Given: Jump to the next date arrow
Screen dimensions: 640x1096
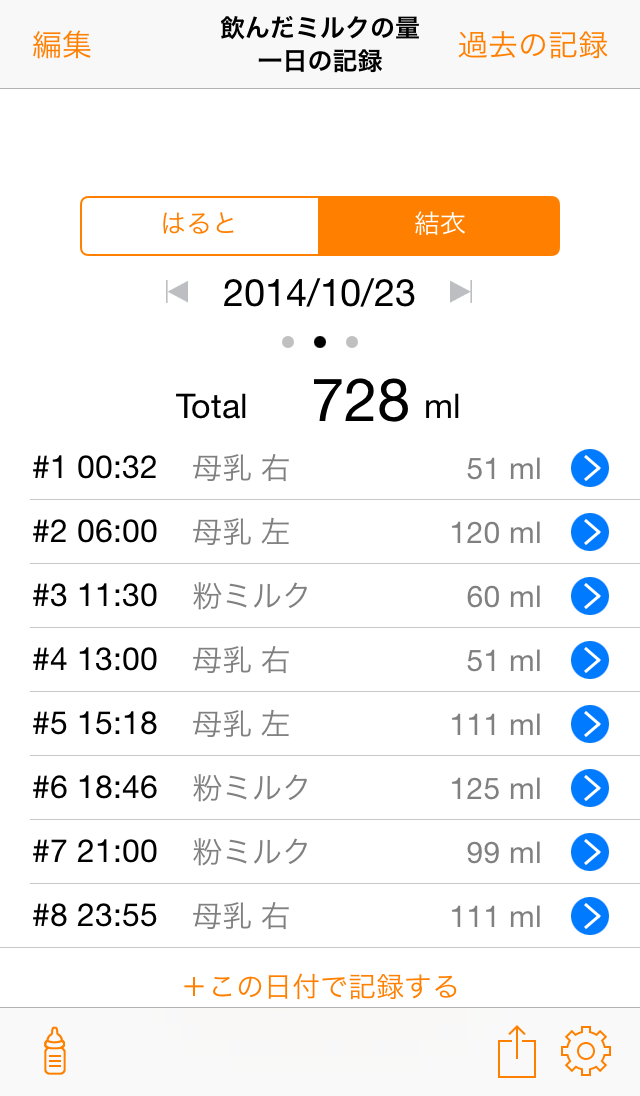Looking at the screenshot, I should pos(461,291).
